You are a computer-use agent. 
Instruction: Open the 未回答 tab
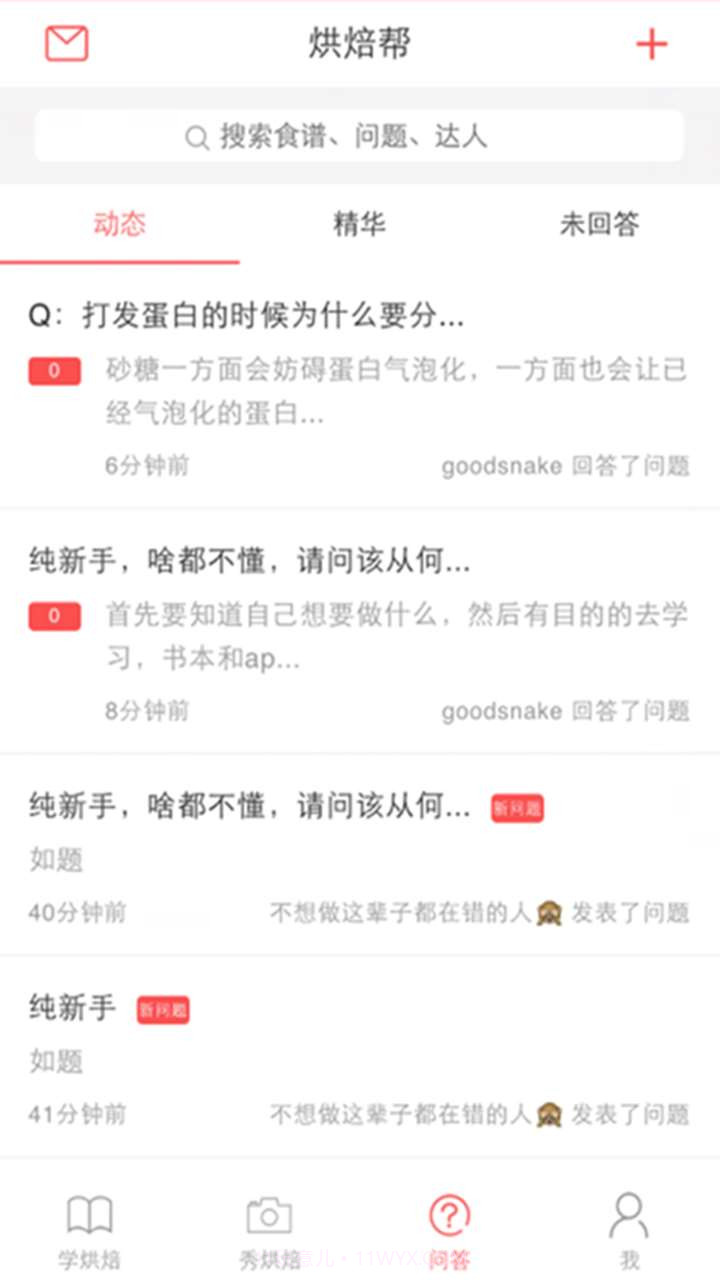tap(599, 225)
